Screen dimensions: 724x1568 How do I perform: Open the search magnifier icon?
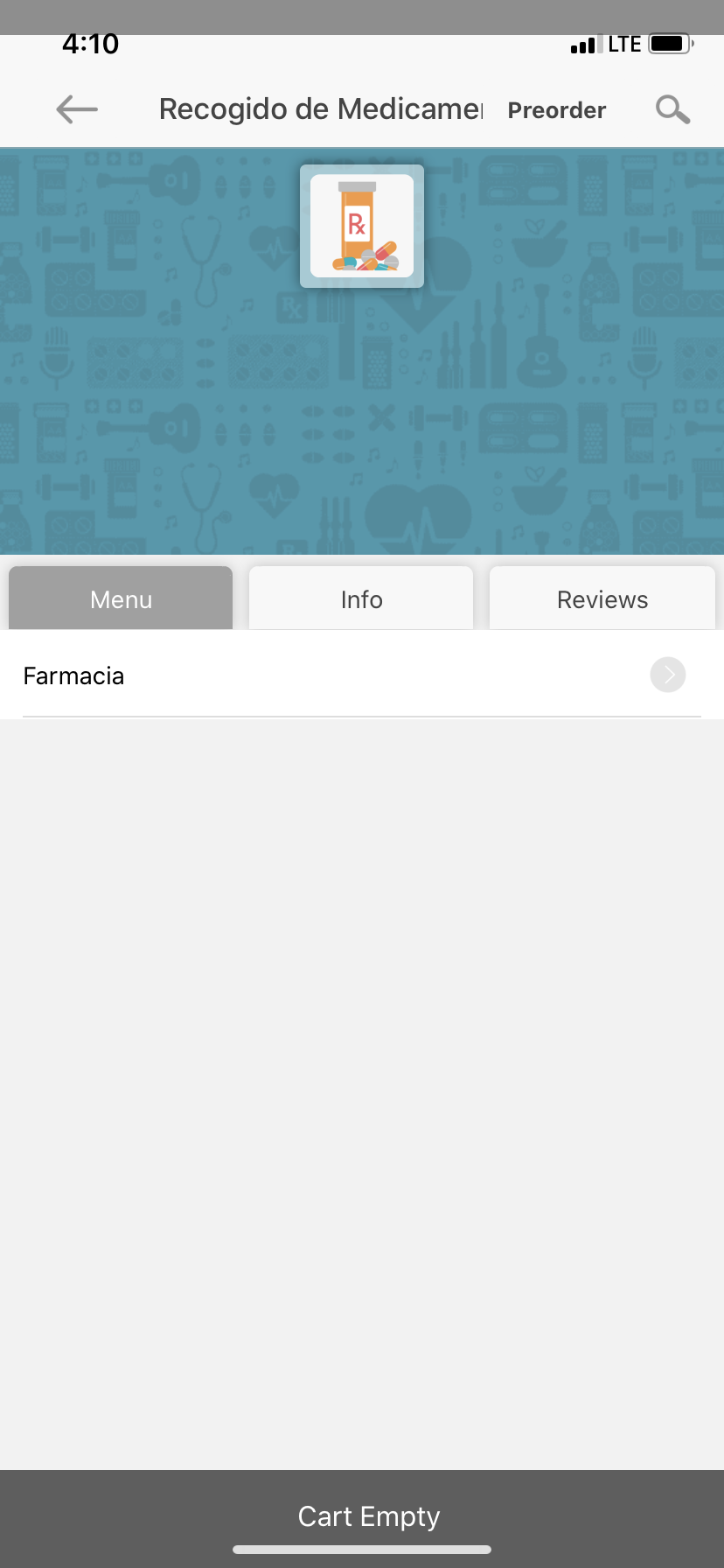[672, 109]
